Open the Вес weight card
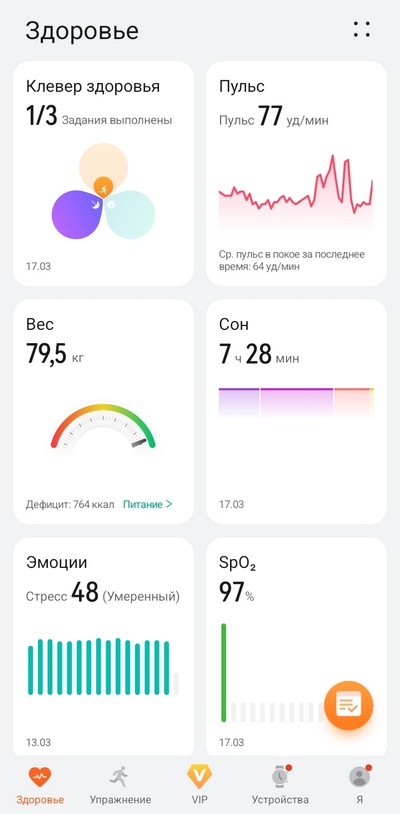The width and height of the screenshot is (400, 814). tap(103, 412)
